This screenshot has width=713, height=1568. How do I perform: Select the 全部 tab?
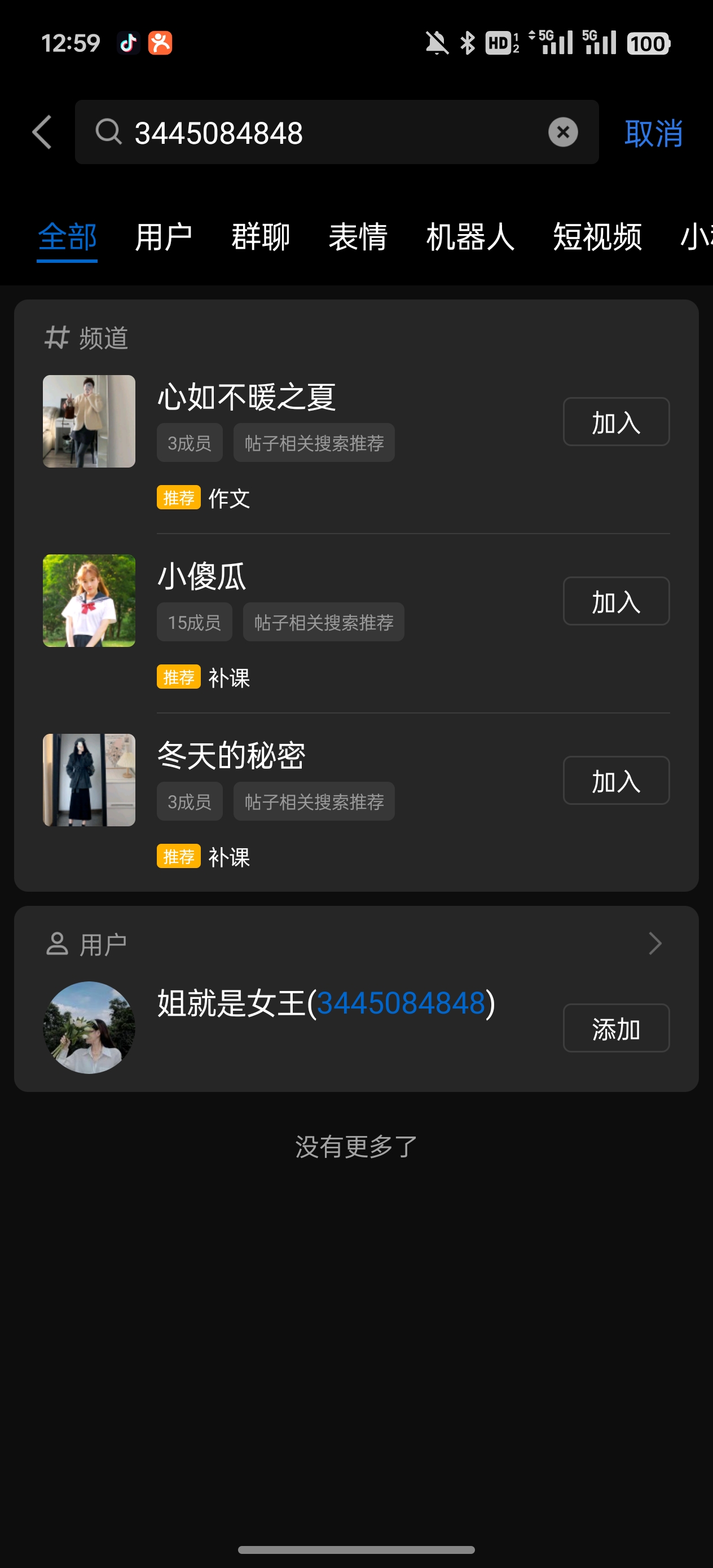point(67,237)
